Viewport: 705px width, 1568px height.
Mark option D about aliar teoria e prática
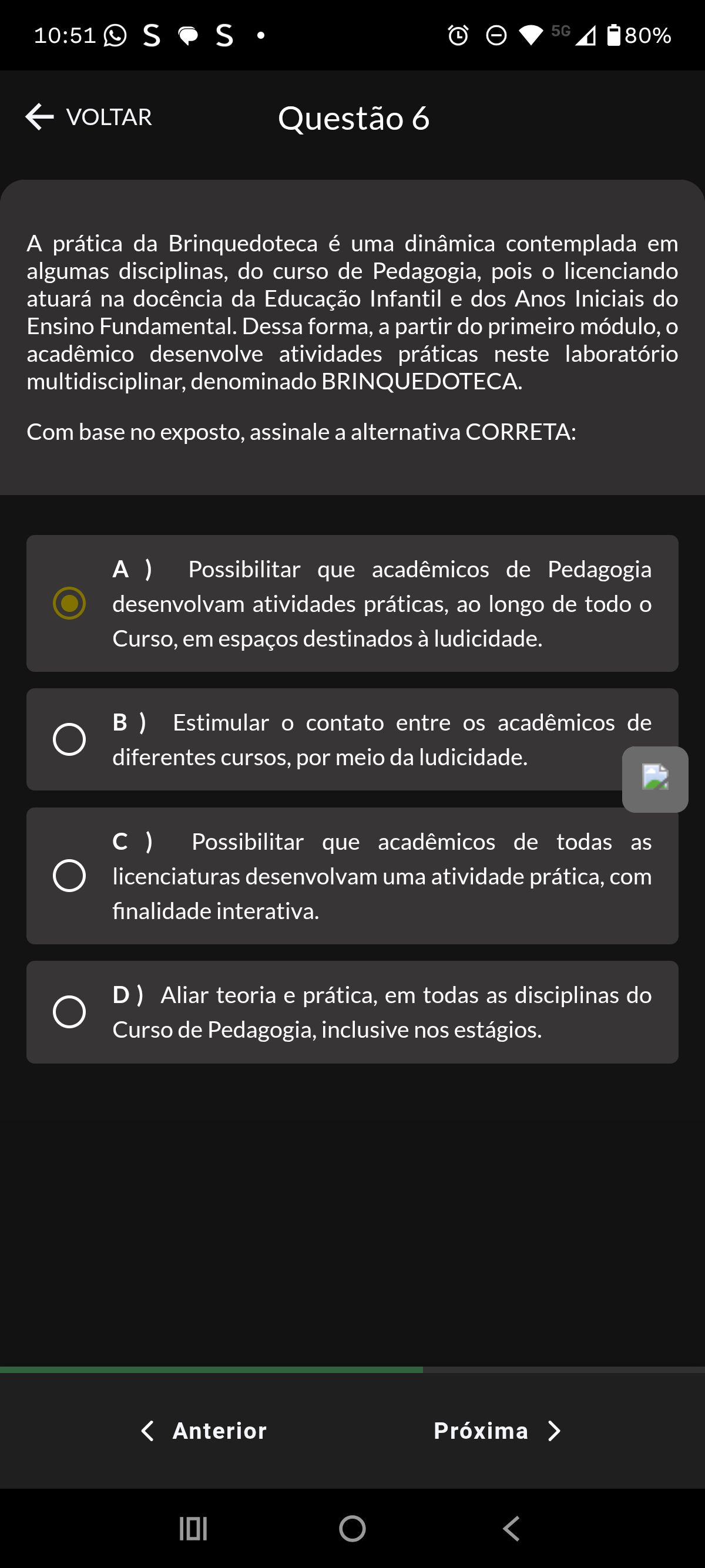(x=352, y=1012)
